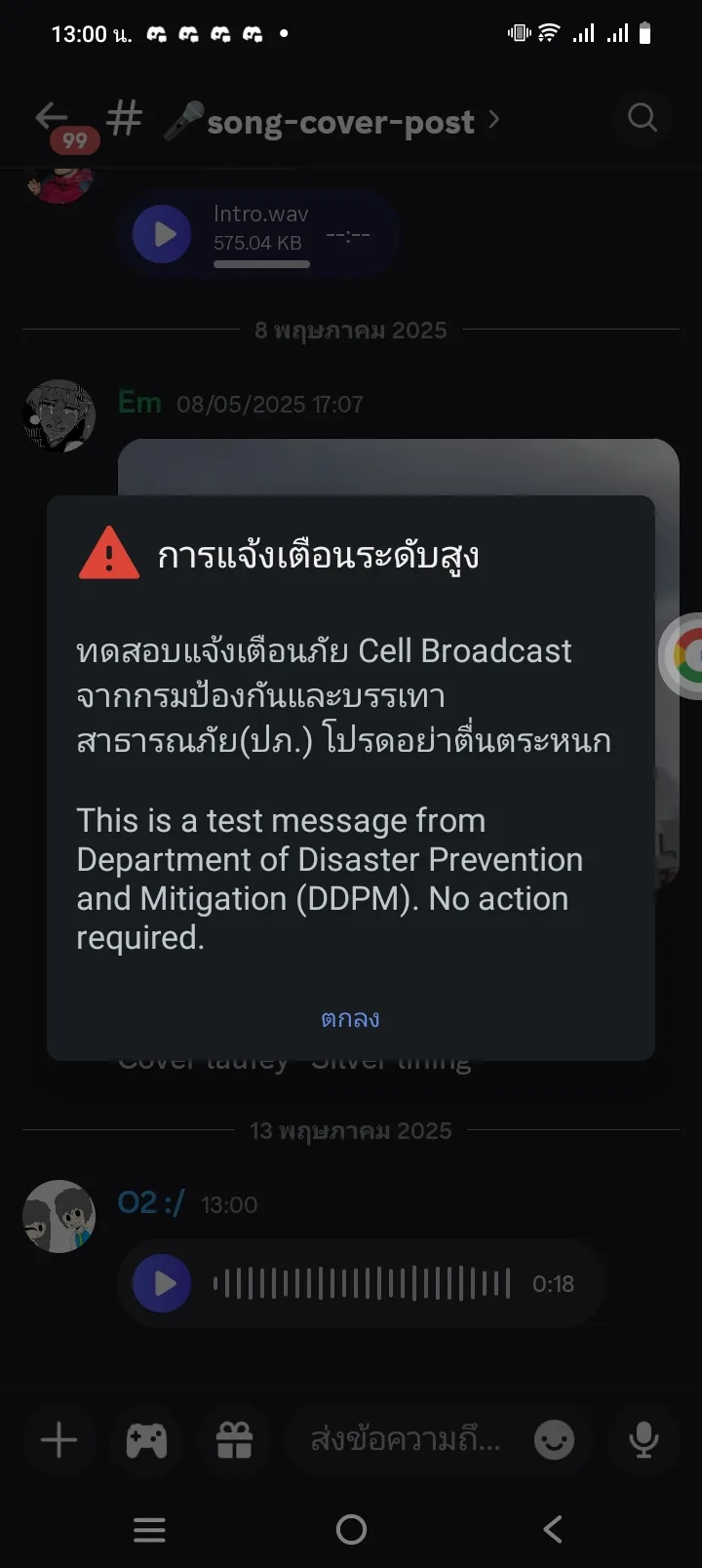702x1568 pixels.
Task: Open the game controller apps button
Action: click(146, 1439)
